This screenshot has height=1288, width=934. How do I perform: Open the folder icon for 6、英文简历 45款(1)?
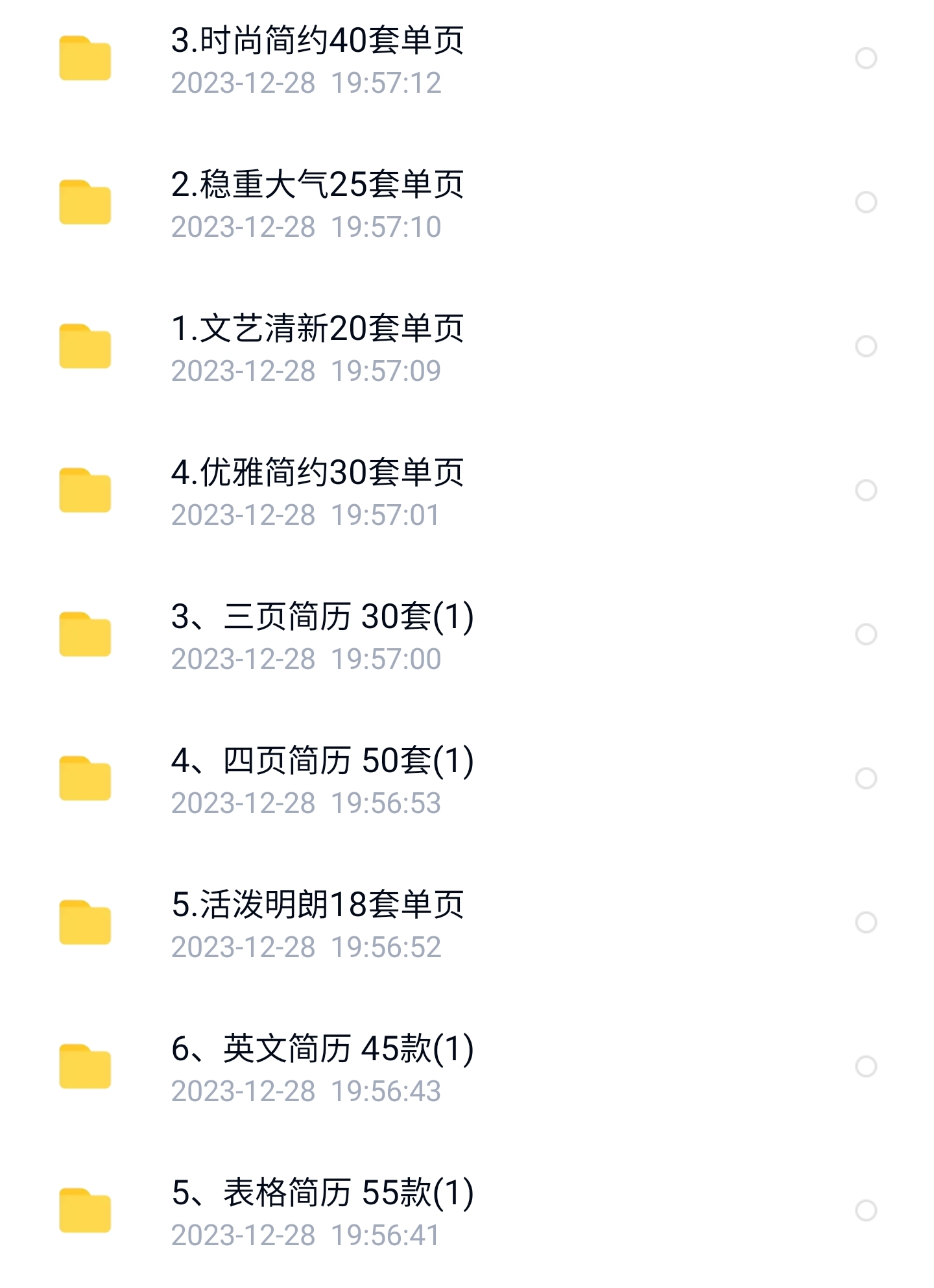click(x=86, y=1067)
